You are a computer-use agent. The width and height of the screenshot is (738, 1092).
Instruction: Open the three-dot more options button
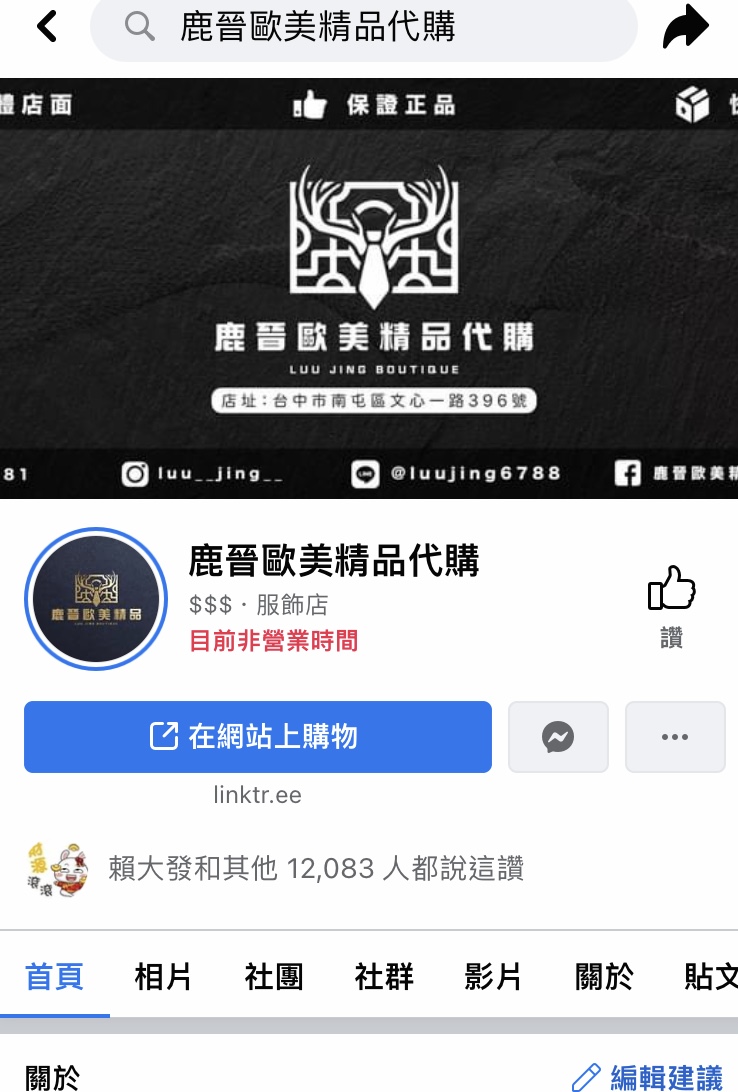coord(675,737)
